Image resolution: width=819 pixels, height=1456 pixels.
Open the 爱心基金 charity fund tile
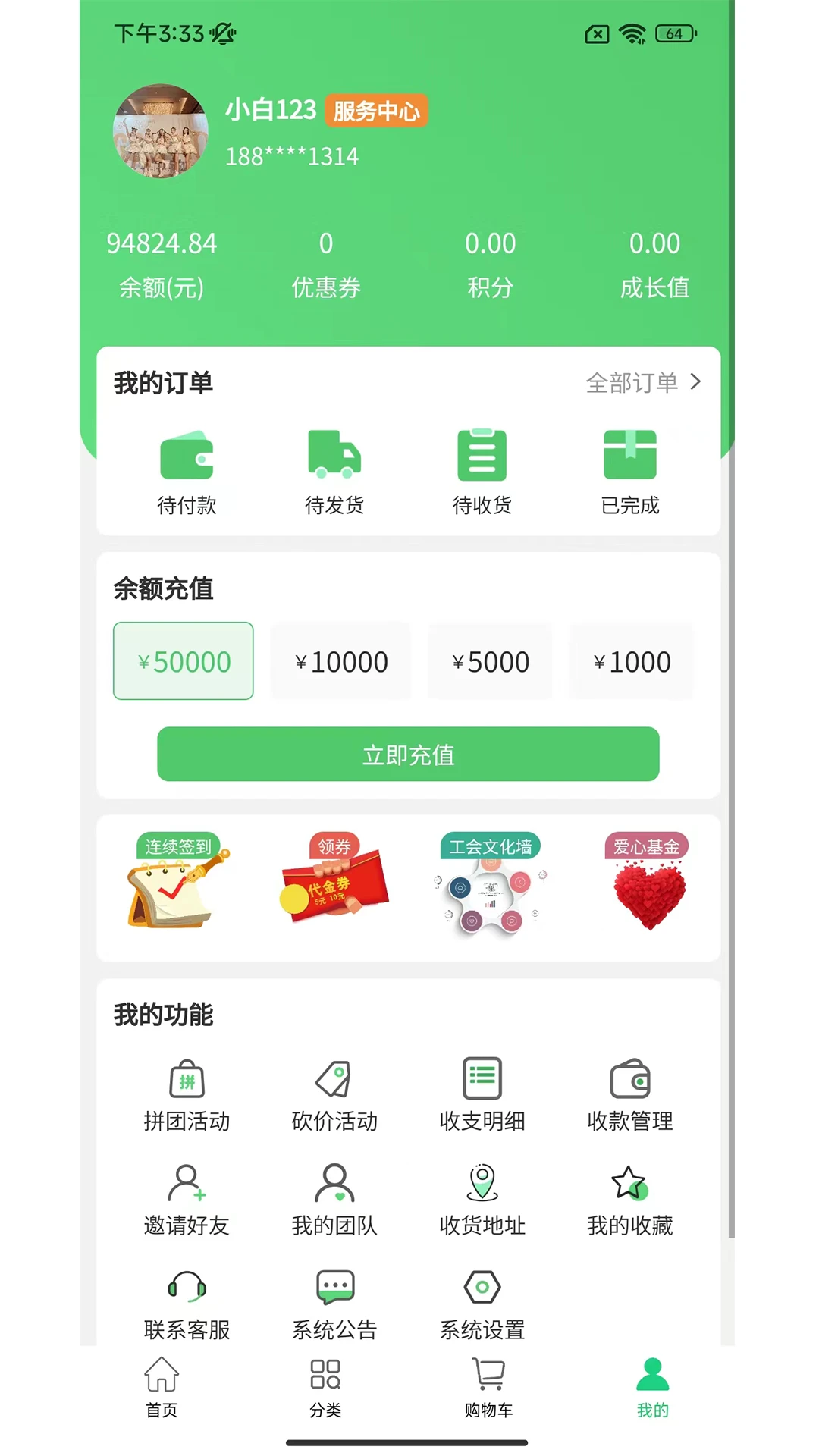click(x=647, y=883)
